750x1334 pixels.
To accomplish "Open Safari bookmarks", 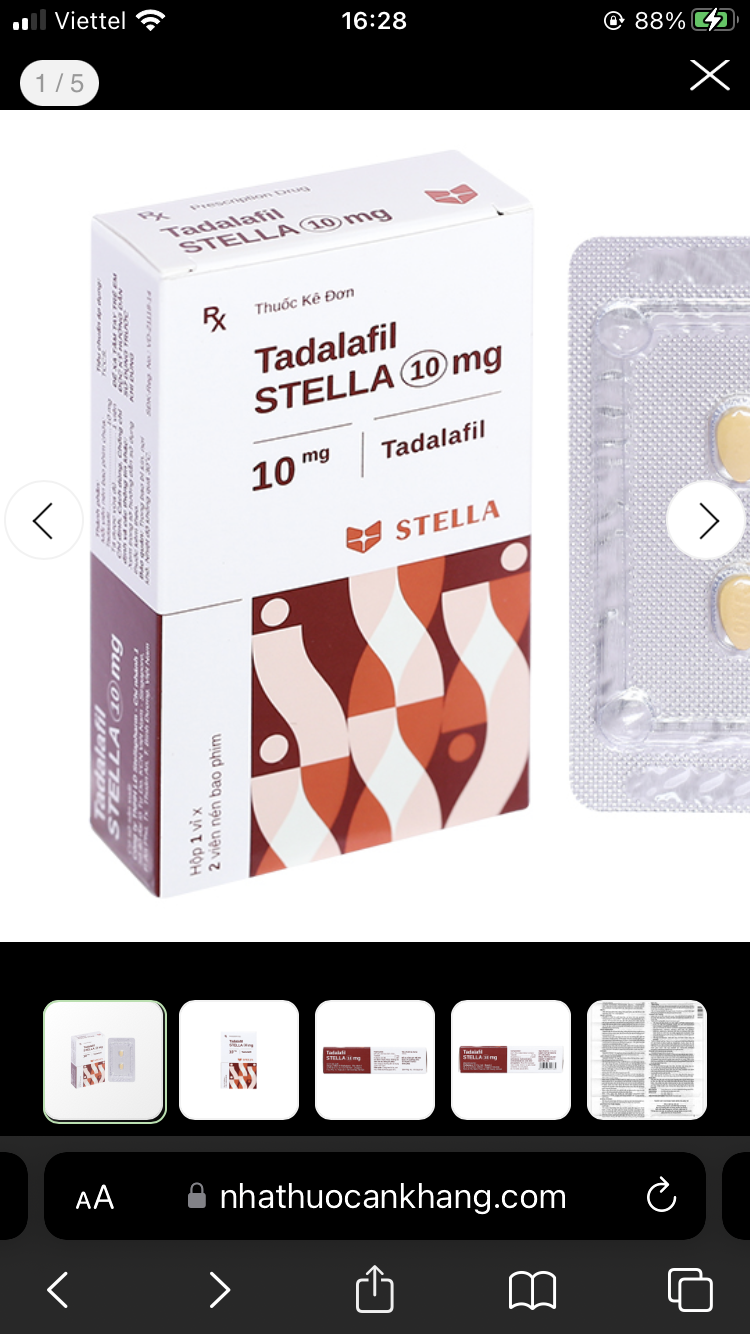I will pos(532,1290).
